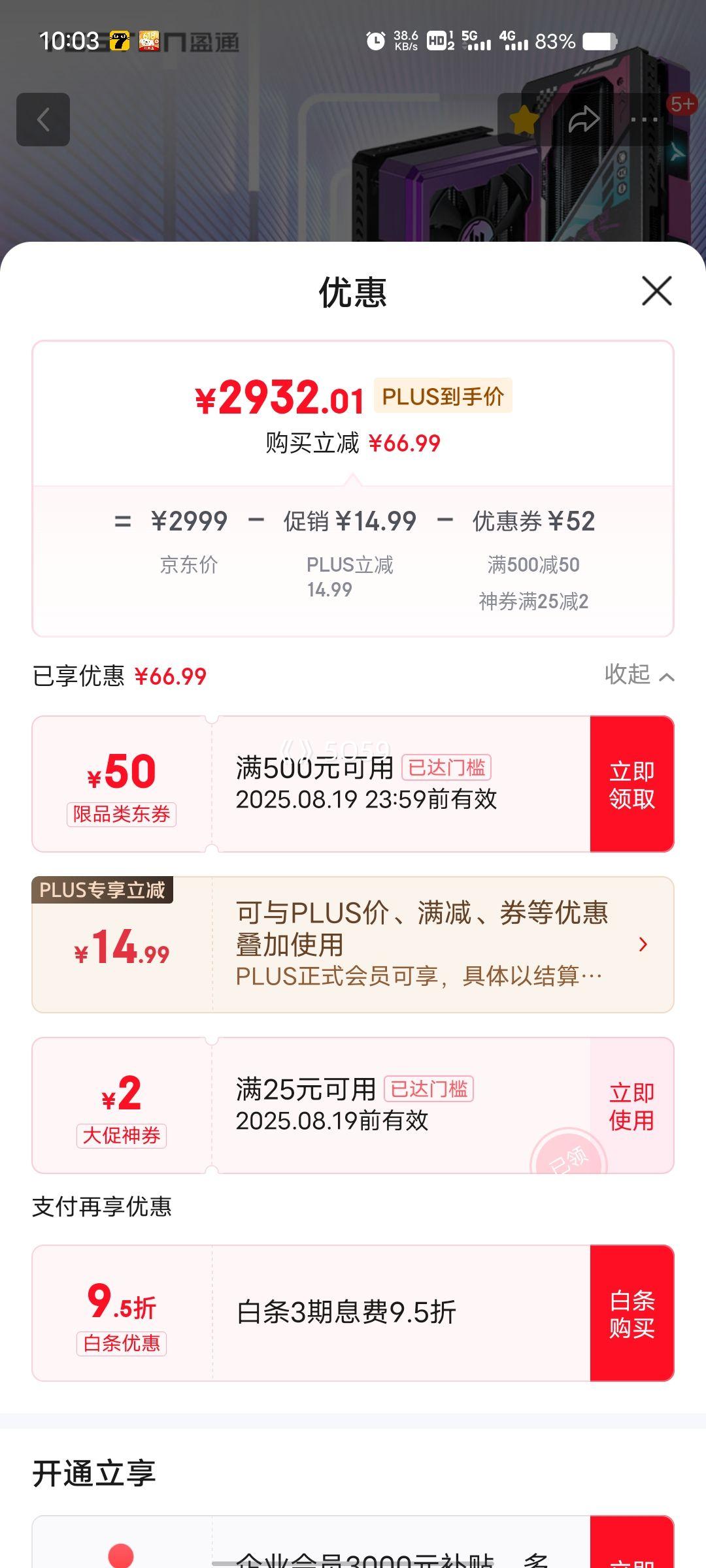
Task: Tap the 5G signal icon
Action: pyautogui.click(x=477, y=41)
